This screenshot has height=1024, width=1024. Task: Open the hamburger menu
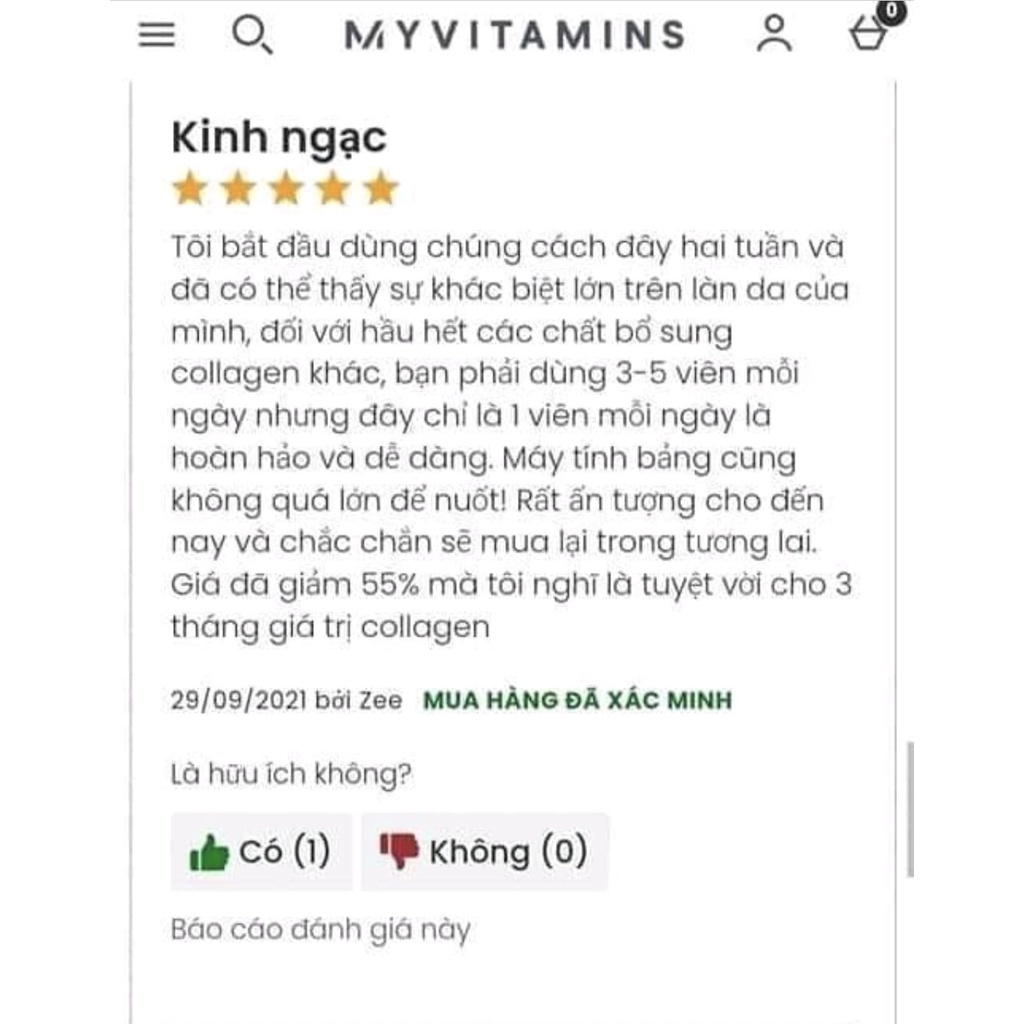click(x=156, y=35)
